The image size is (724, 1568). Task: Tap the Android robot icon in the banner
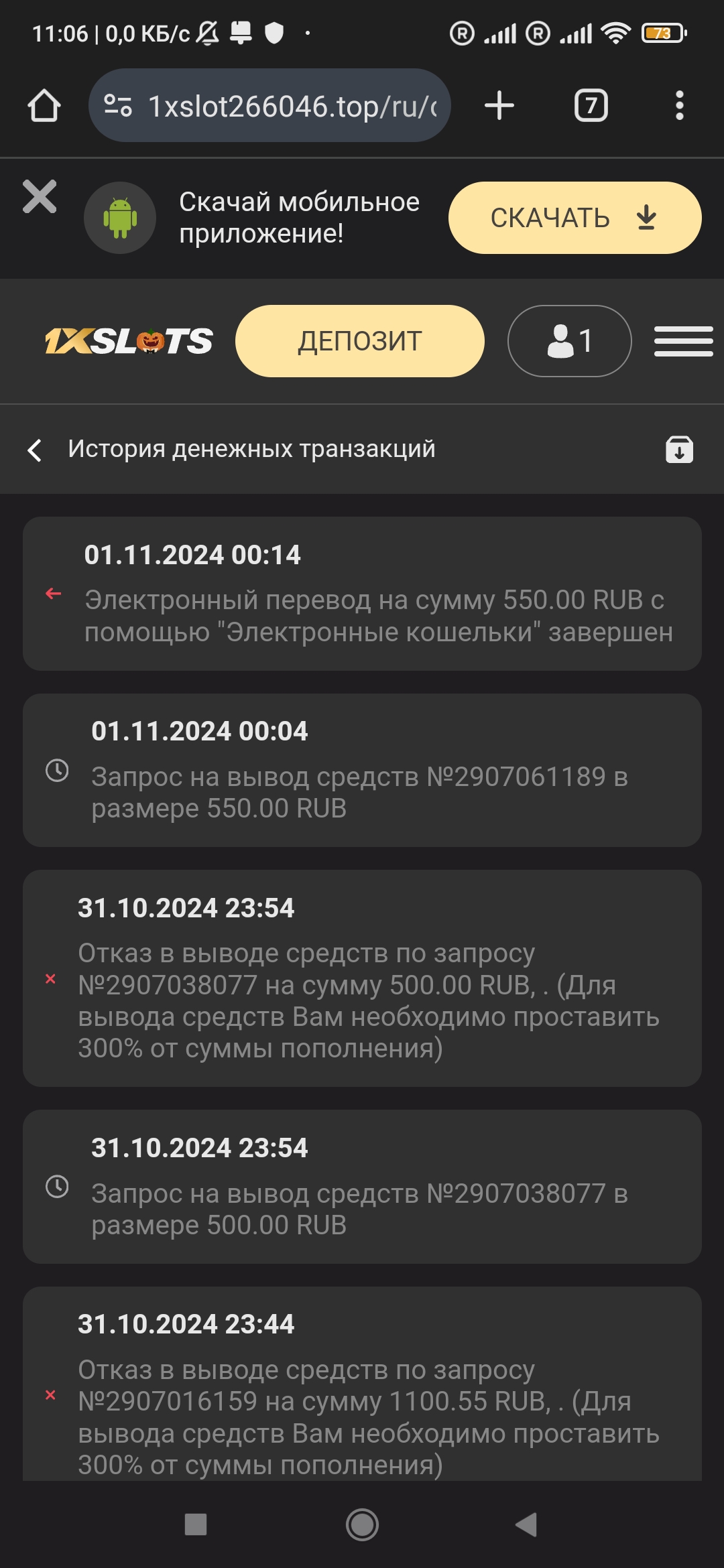click(x=119, y=216)
